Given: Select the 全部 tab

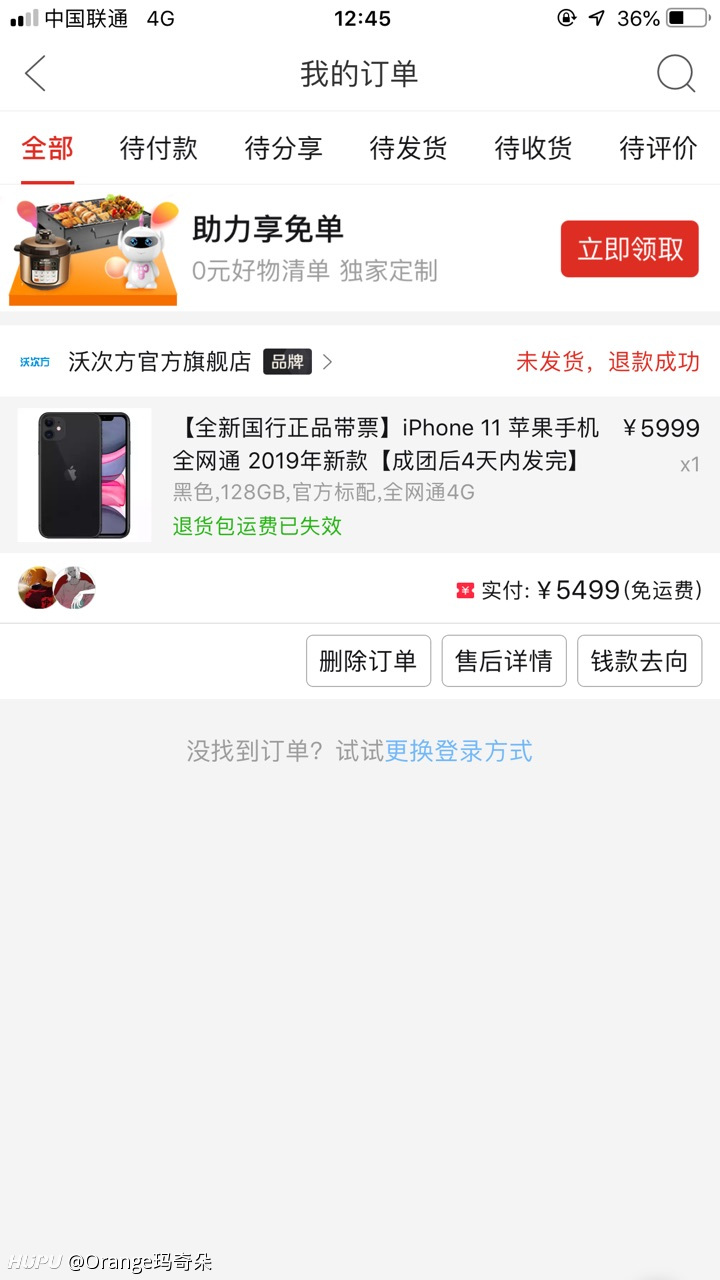Looking at the screenshot, I should pos(48,149).
